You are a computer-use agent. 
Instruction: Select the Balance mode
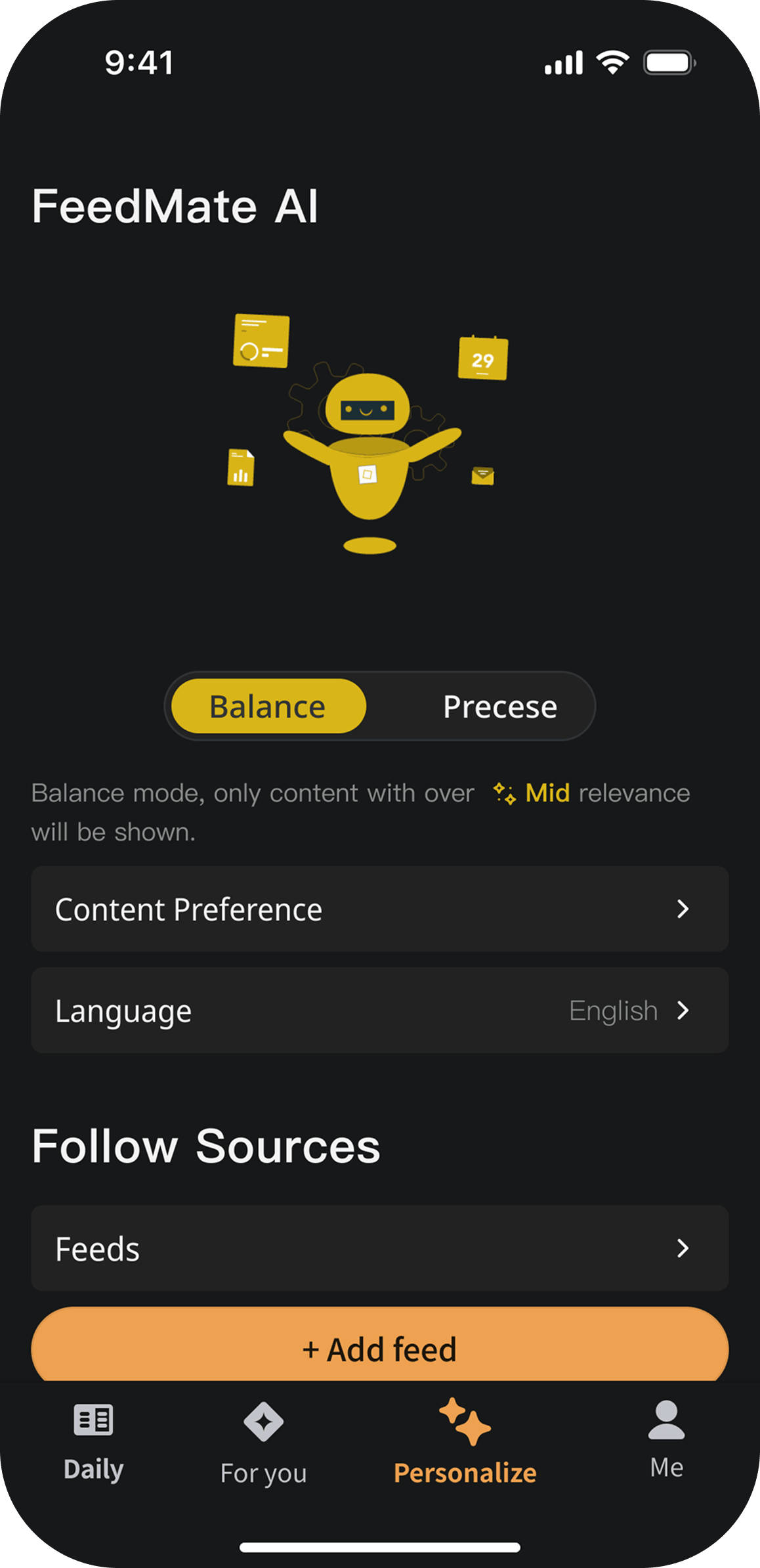point(268,707)
